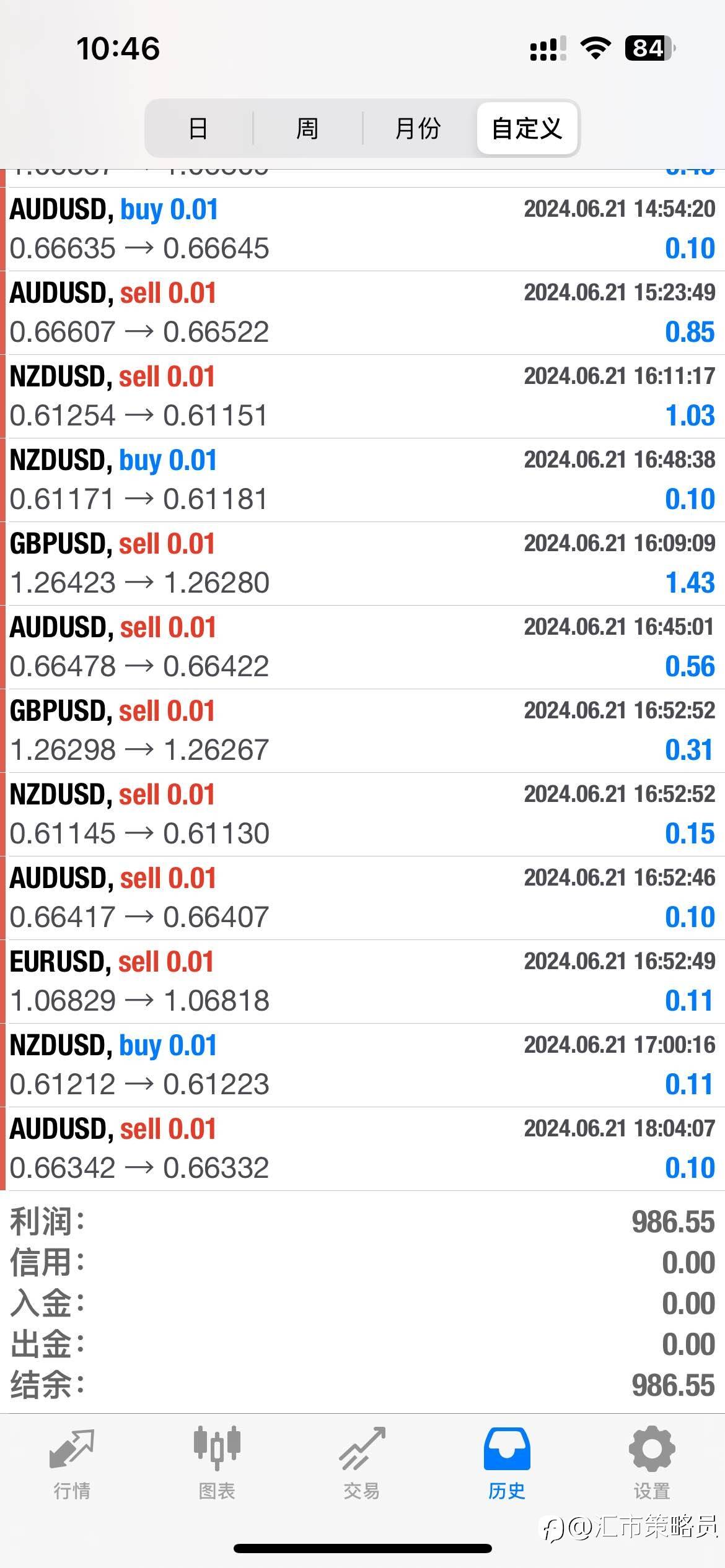The image size is (725, 1568).
Task: Open the NZDUSD sell trade with 0.15 profit
Action: click(x=362, y=814)
